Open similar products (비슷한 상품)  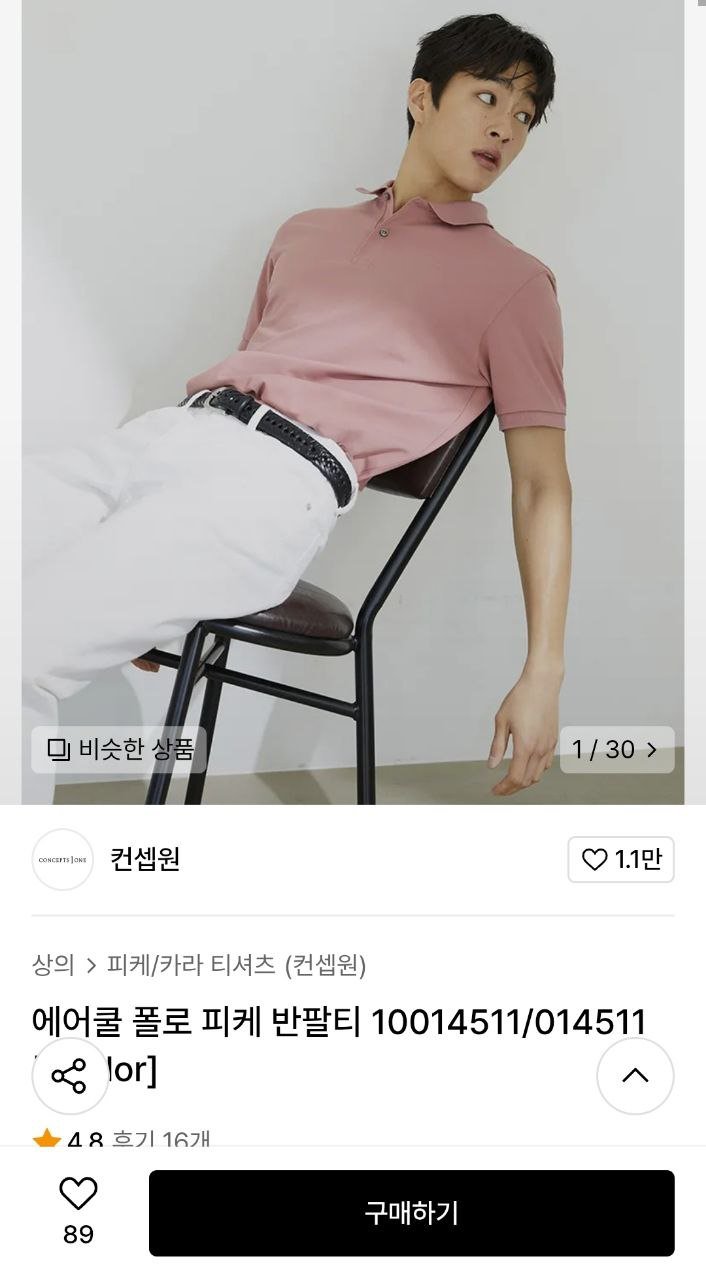pos(119,749)
